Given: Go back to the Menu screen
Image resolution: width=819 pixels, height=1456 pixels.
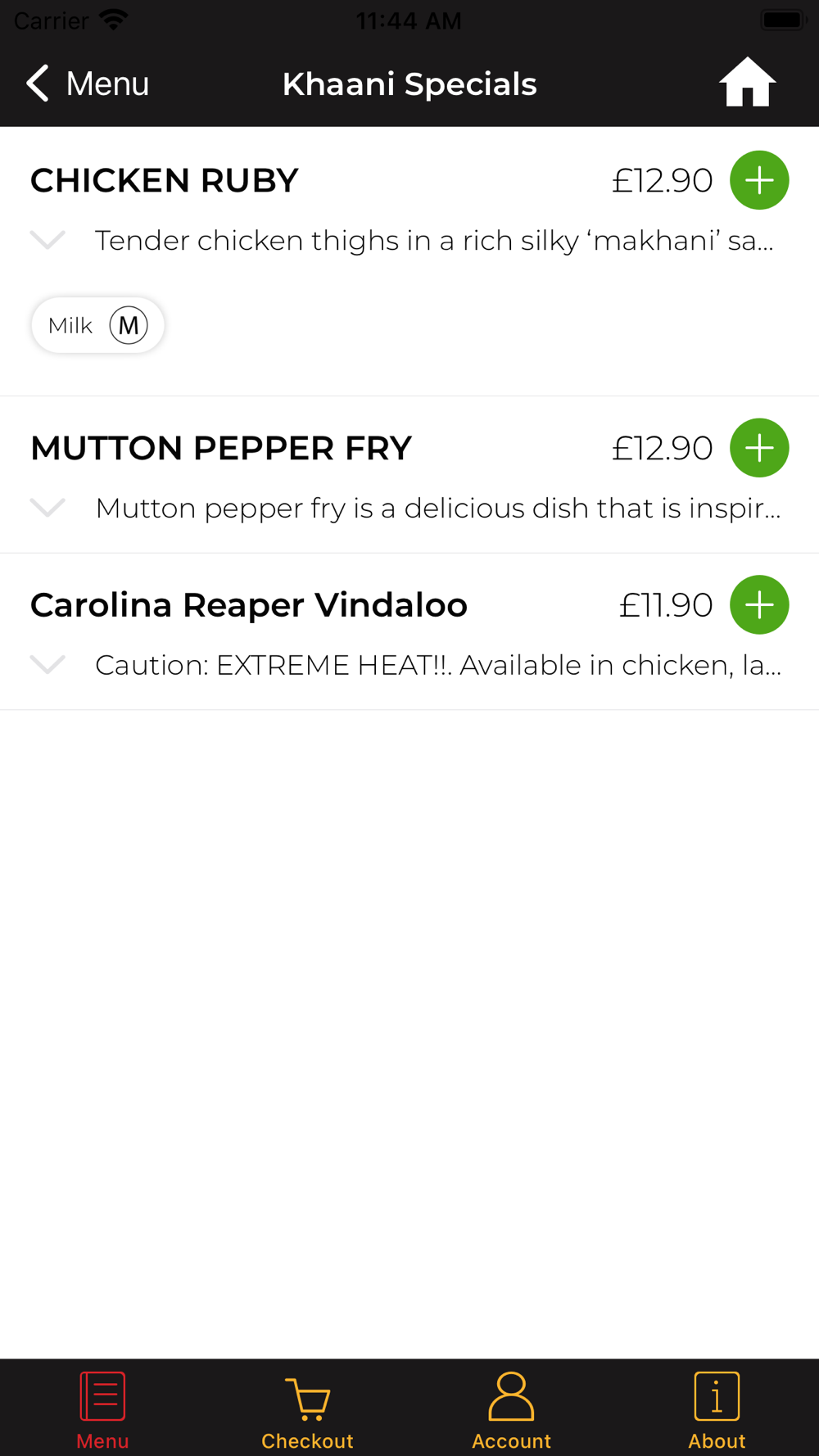Looking at the screenshot, I should coord(88,84).
